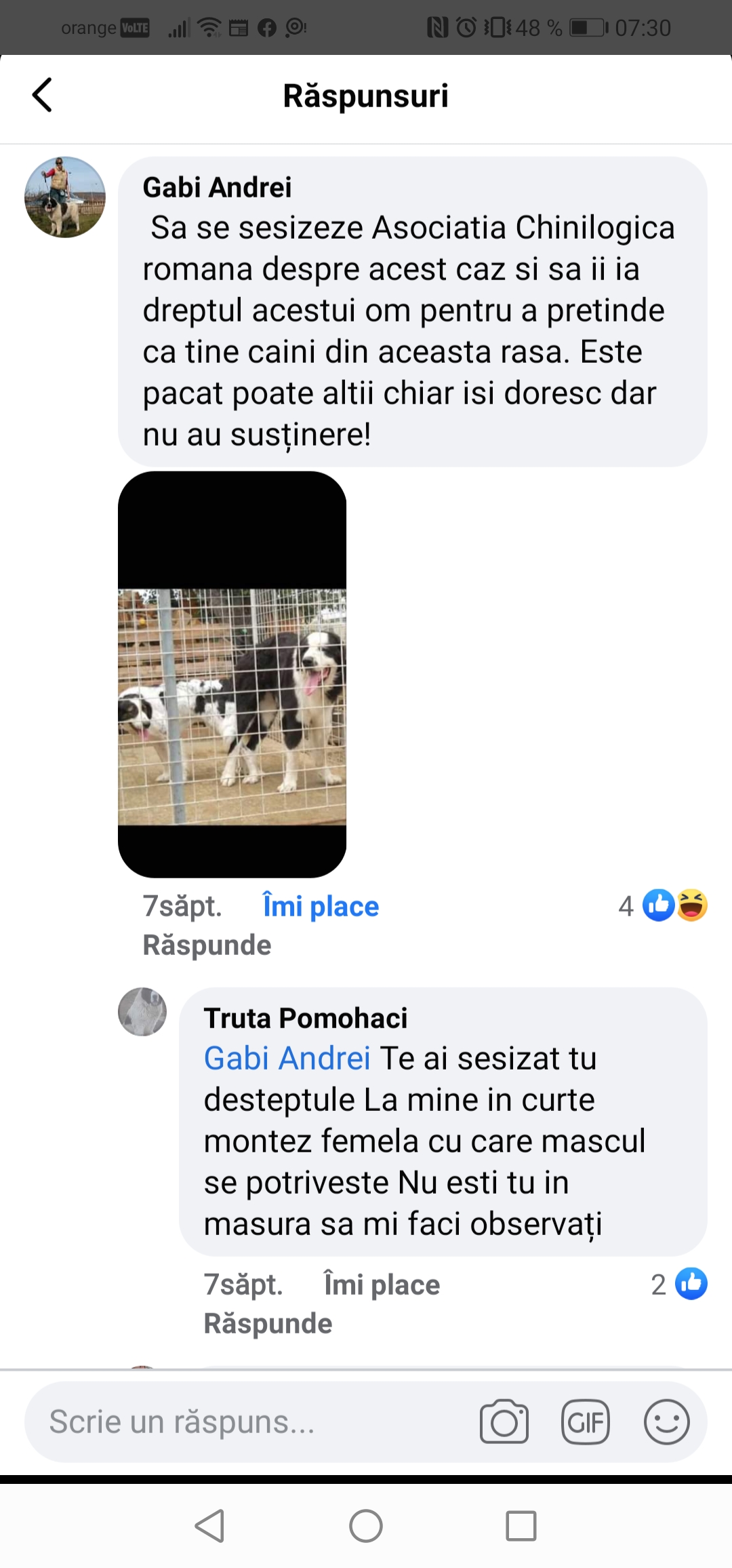Viewport: 732px width, 1568px height.
Task: Open Truta Pomohaci's profile picture
Action: pos(142,1012)
